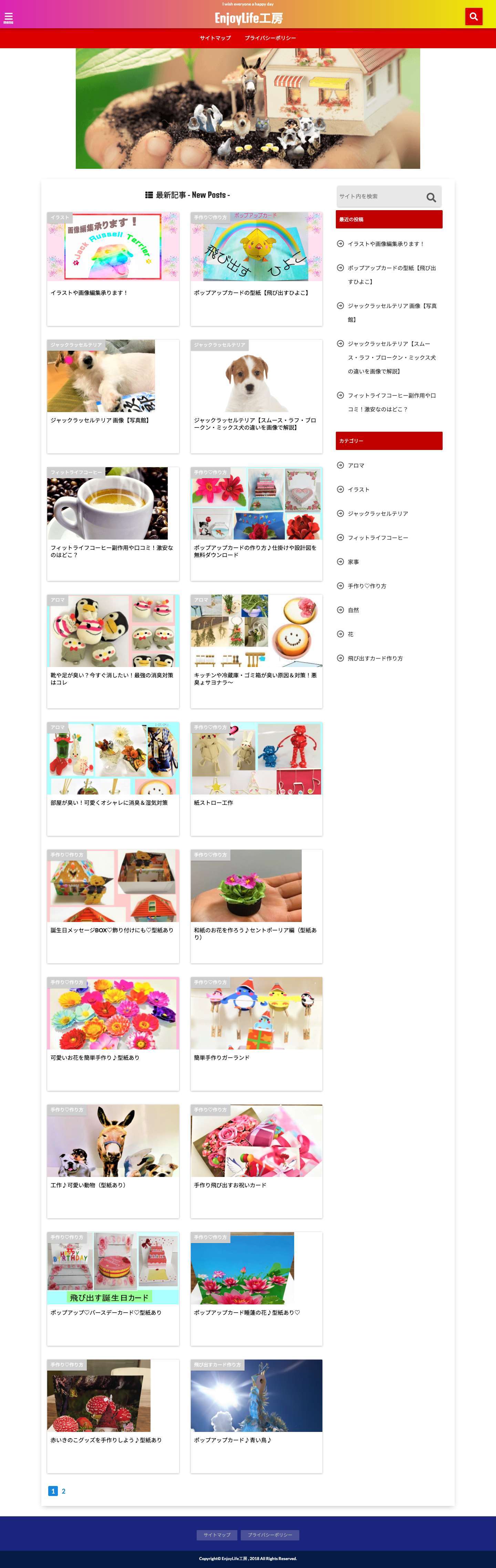496x1568 pixels.
Task: Open recent post フィットライフコーヒー in sidebar
Action: (391, 402)
